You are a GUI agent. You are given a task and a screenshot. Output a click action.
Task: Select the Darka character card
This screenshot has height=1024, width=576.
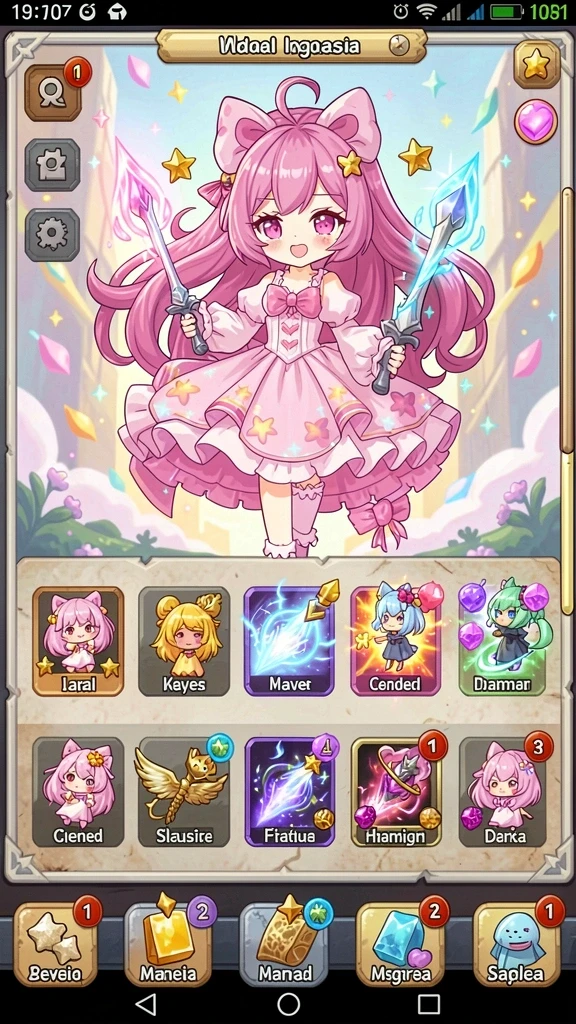pyautogui.click(x=502, y=792)
